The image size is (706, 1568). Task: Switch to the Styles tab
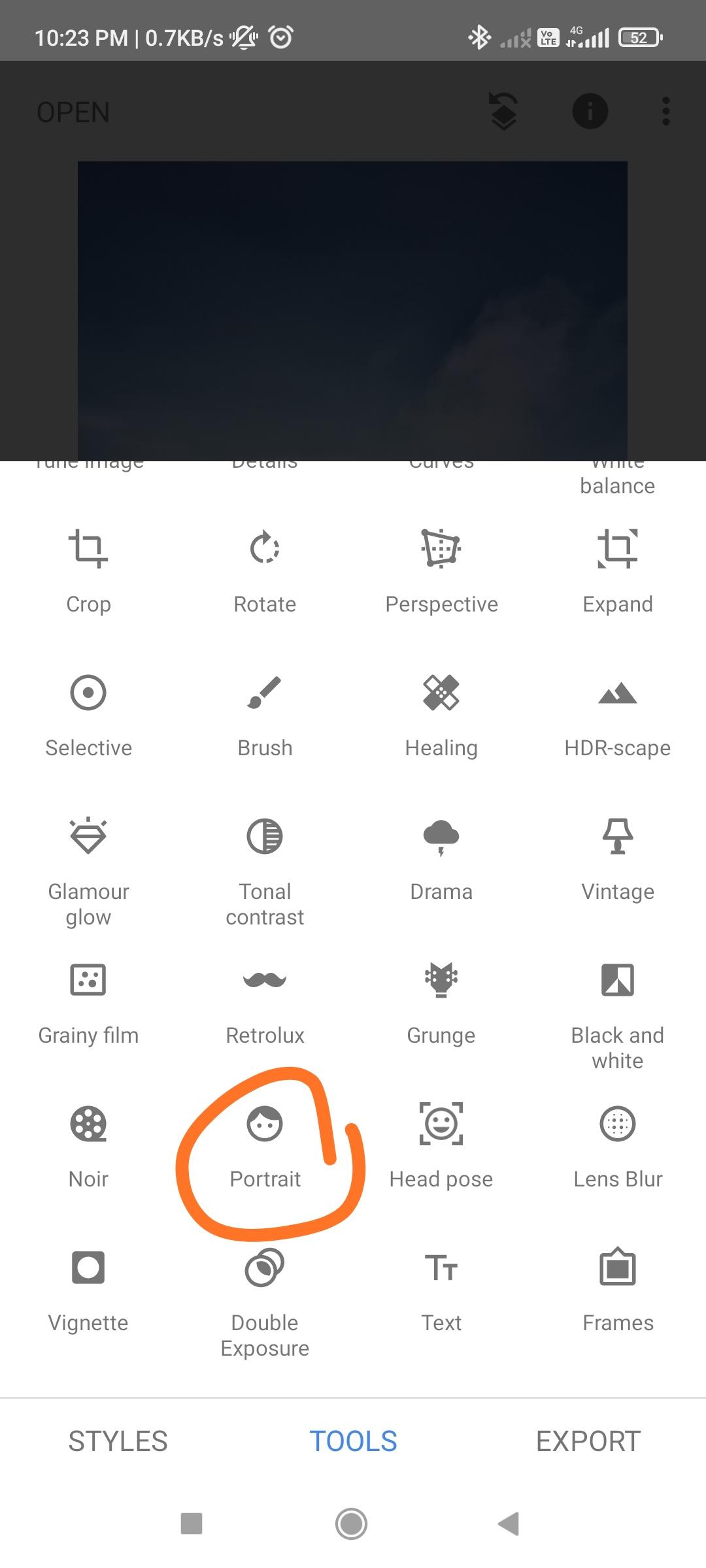click(x=118, y=1441)
